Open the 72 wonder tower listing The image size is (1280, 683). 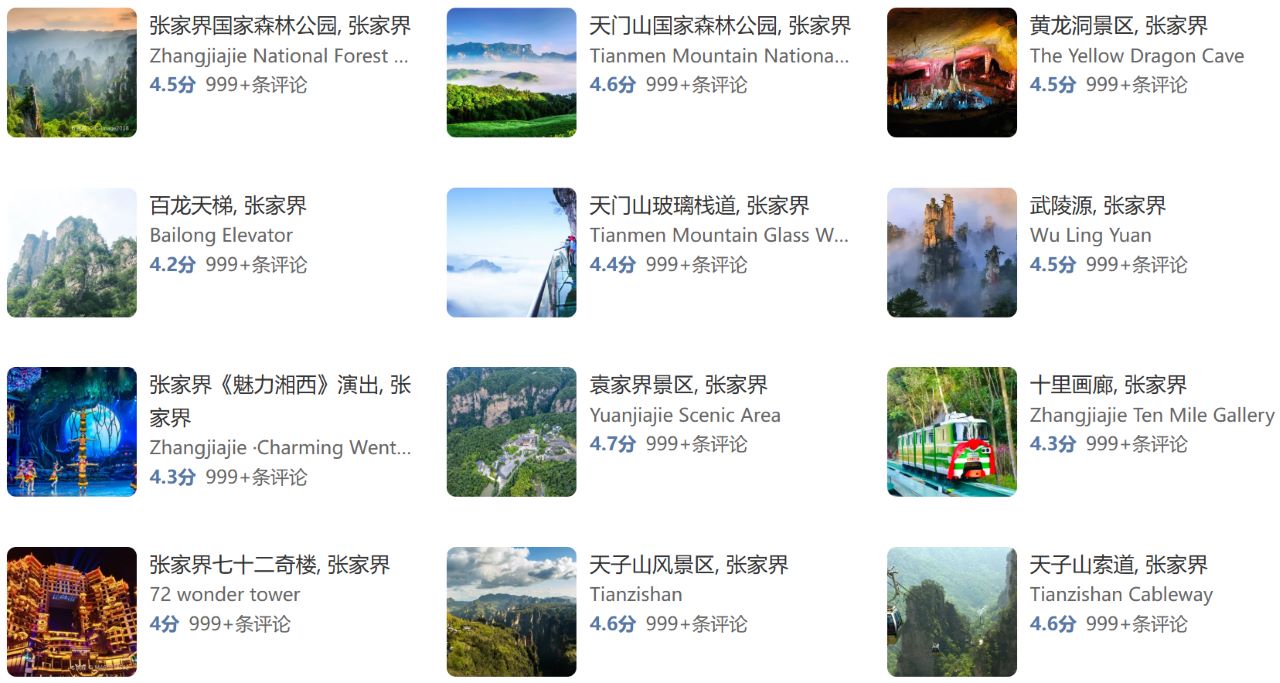coord(269,565)
